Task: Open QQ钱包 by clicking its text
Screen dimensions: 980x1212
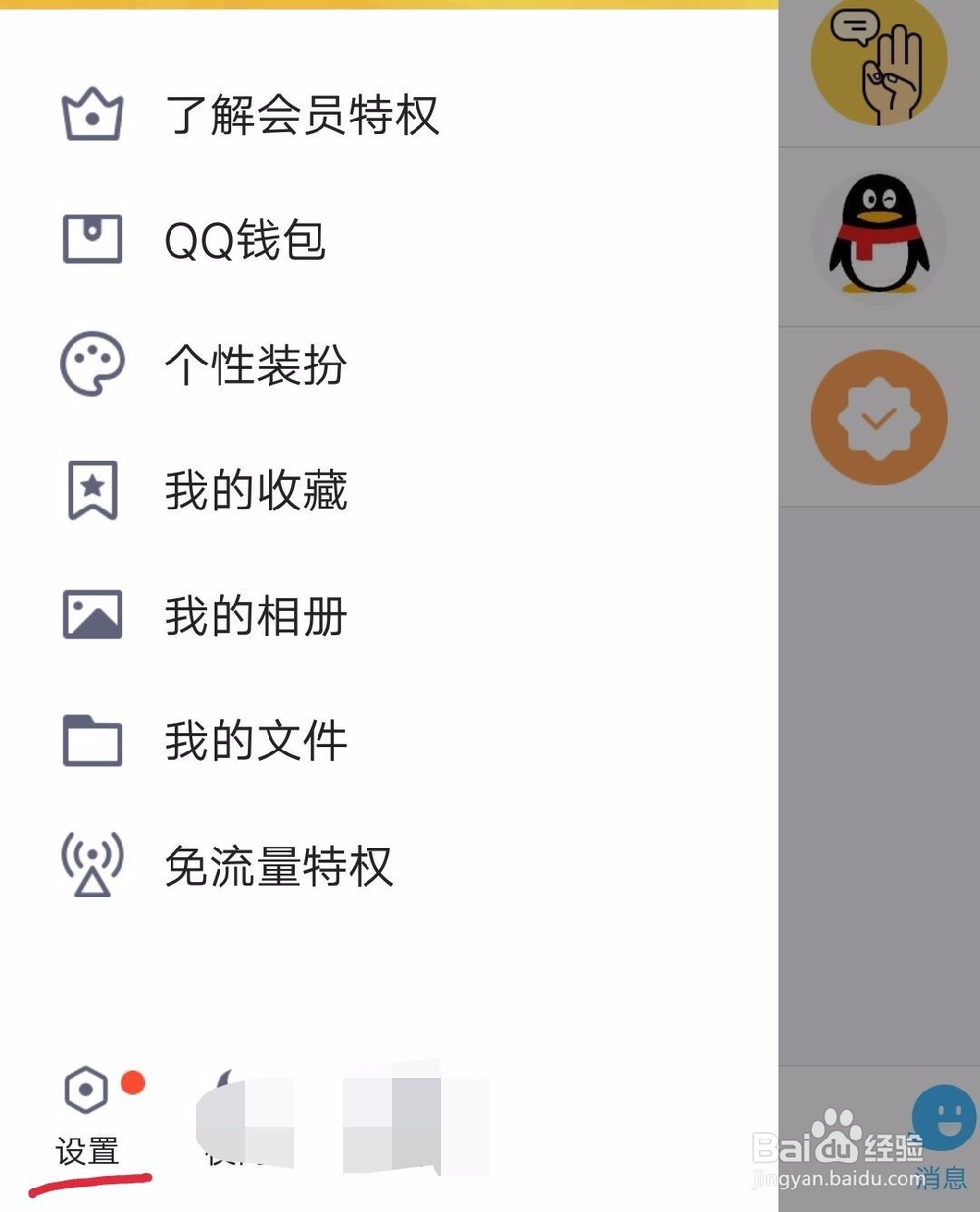Action: [245, 241]
